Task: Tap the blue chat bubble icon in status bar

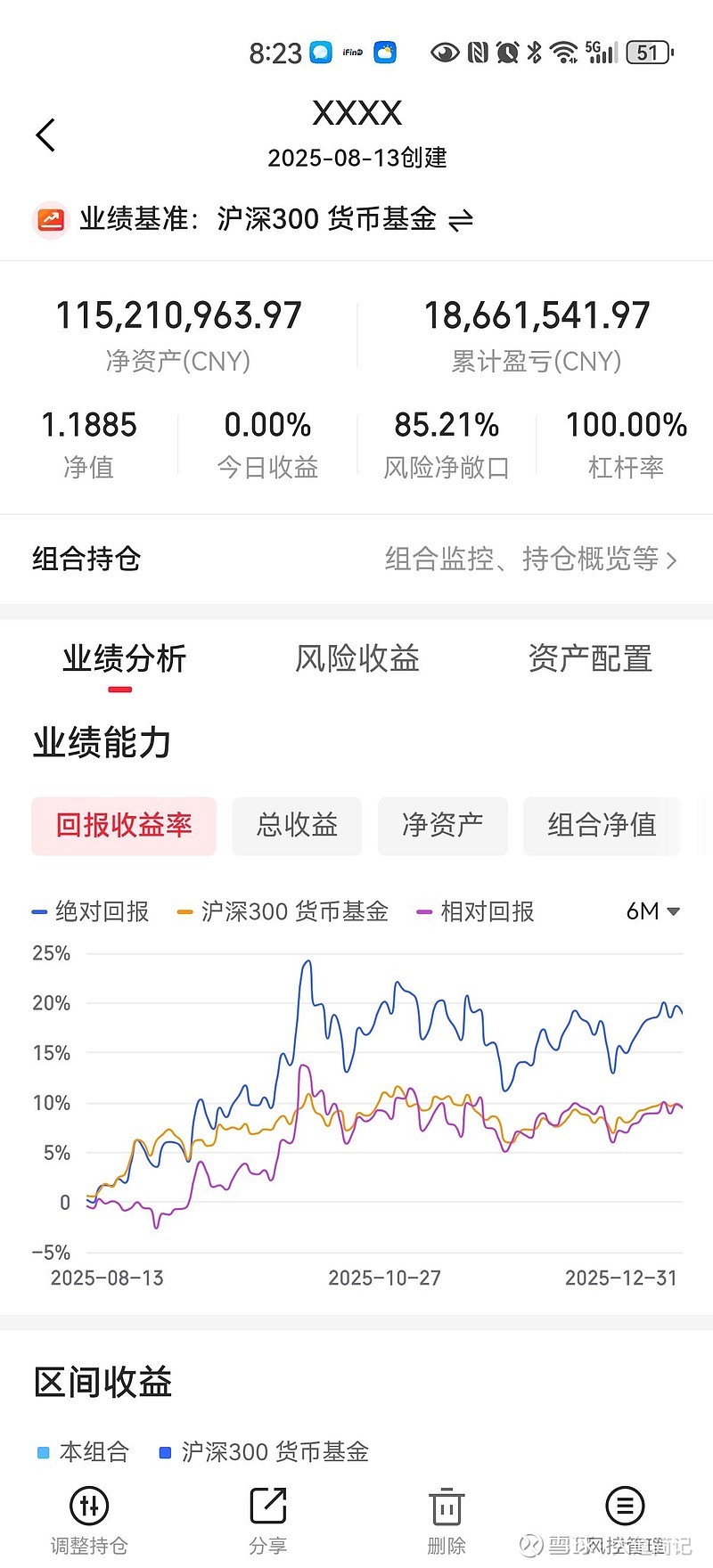Action: coord(321,52)
